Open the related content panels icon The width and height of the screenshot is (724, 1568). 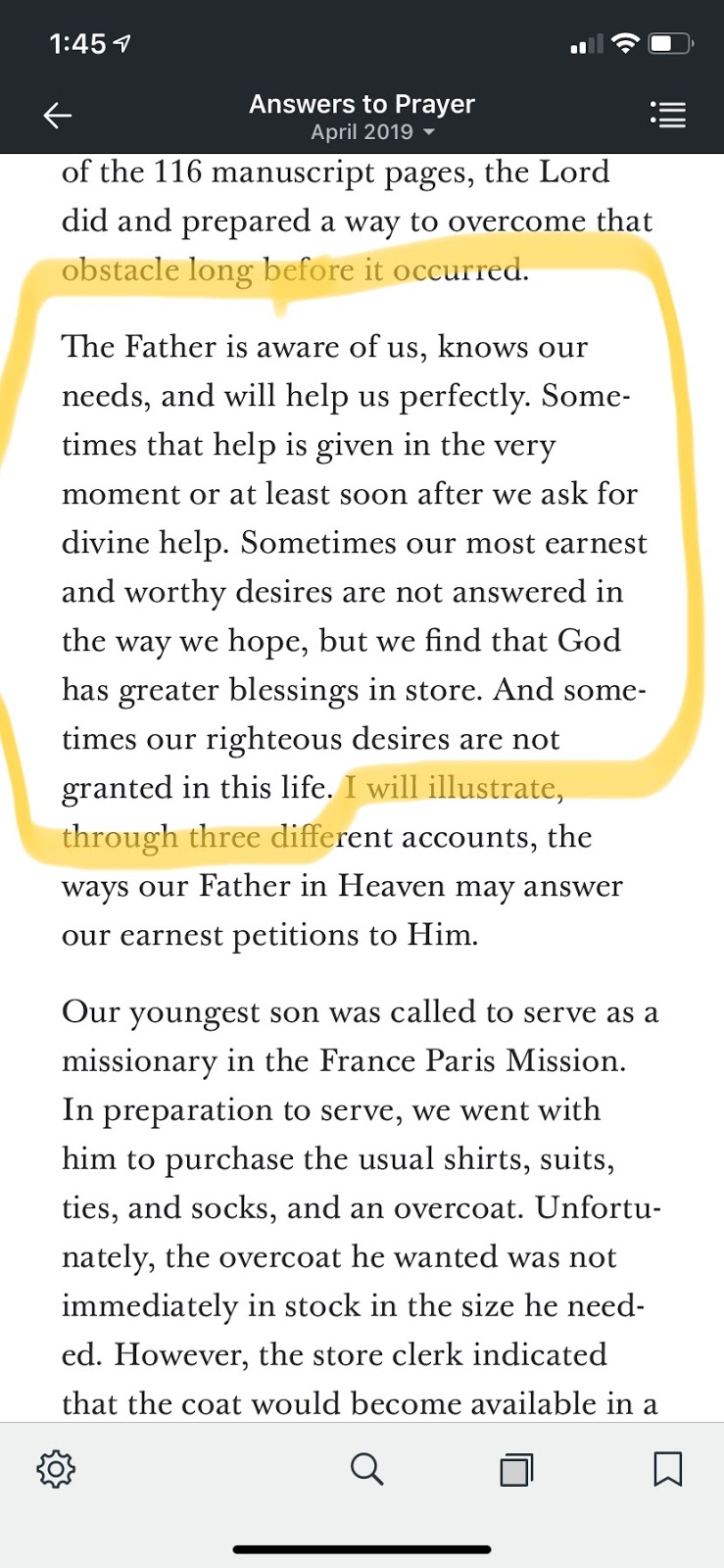516,1469
